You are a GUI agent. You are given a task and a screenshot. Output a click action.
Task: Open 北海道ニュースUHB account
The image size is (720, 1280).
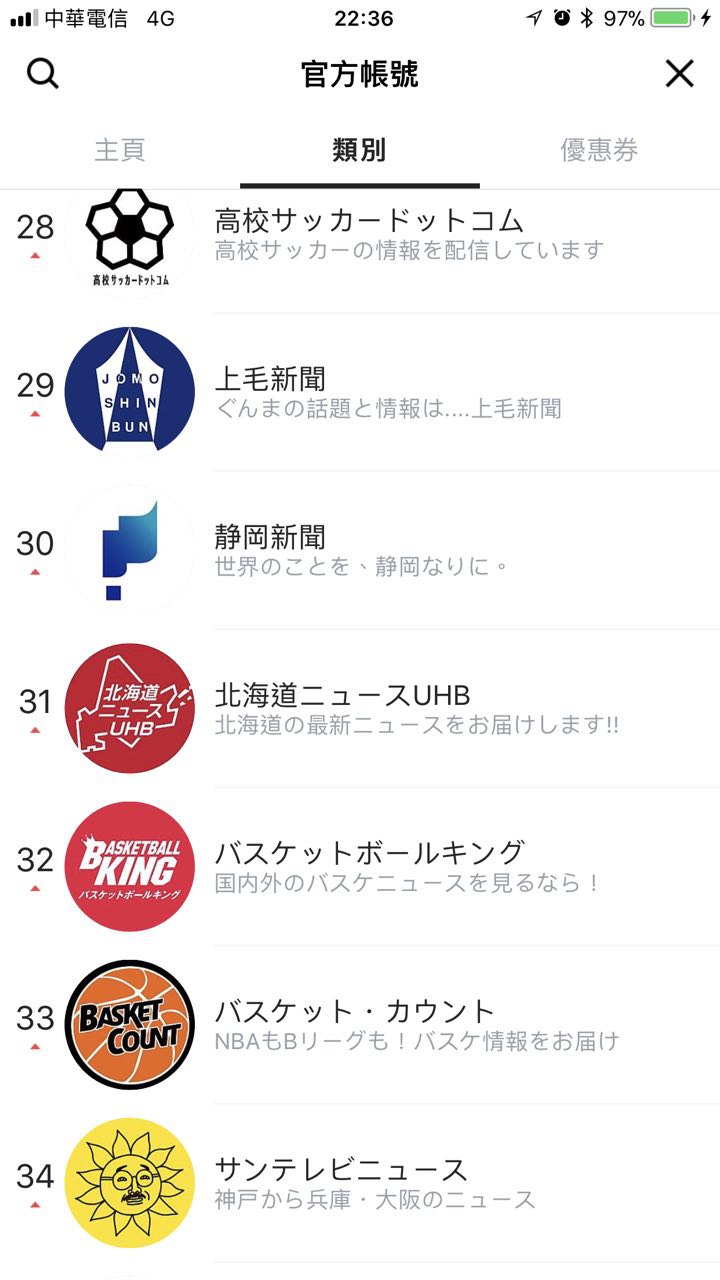342,707
